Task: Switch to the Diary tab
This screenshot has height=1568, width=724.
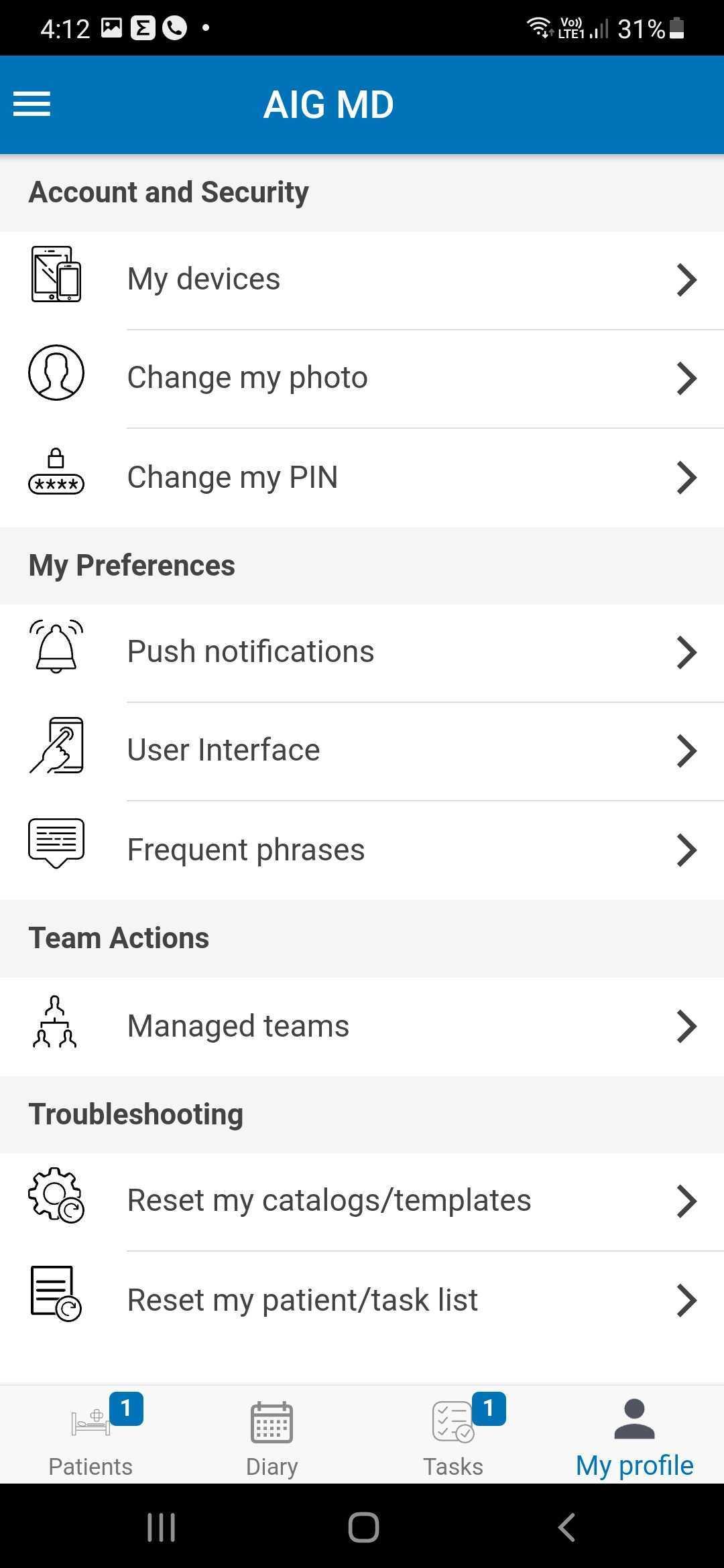Action: [271, 1435]
